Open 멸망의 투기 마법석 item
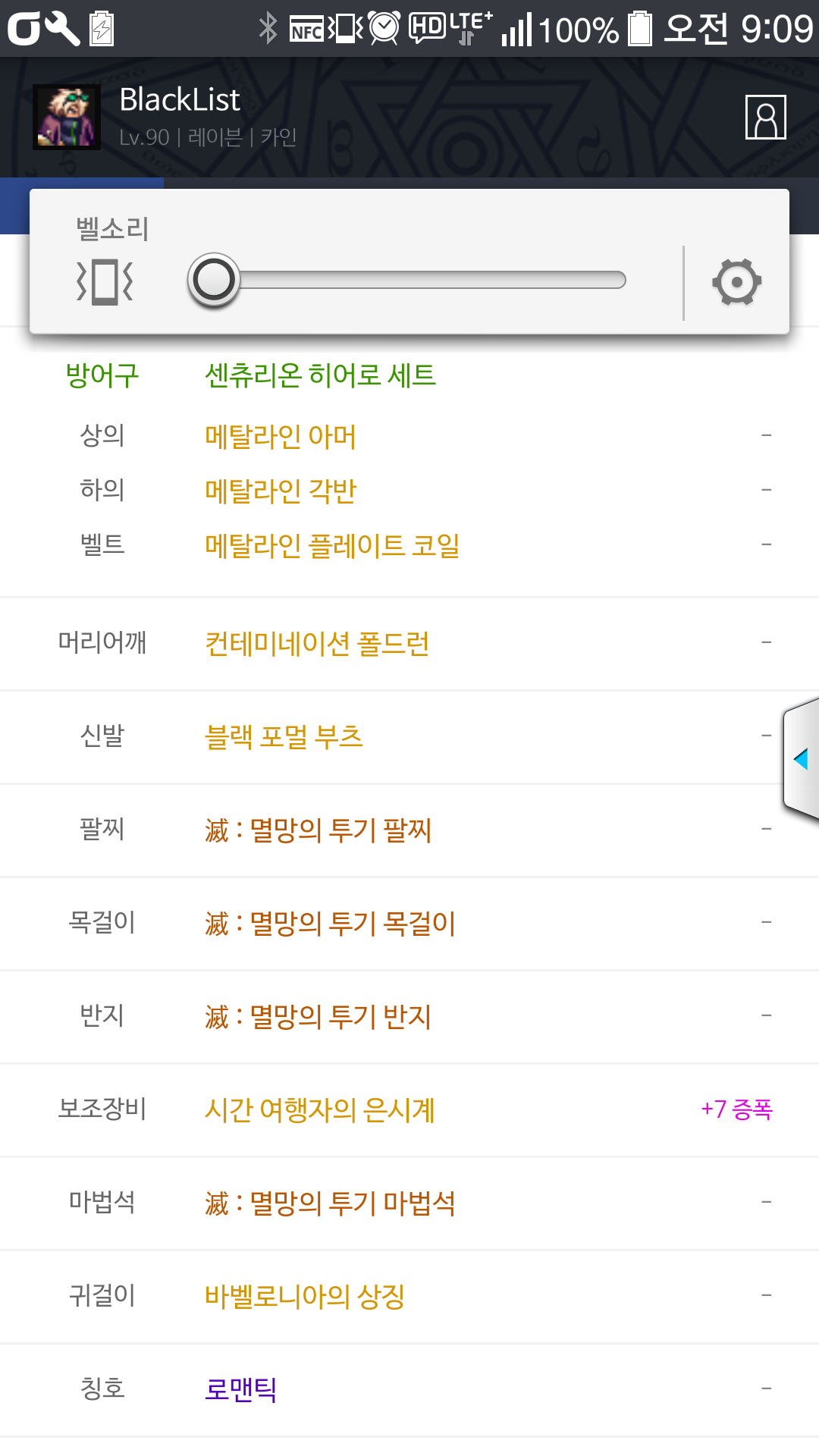Viewport: 819px width, 1456px height. click(330, 1203)
